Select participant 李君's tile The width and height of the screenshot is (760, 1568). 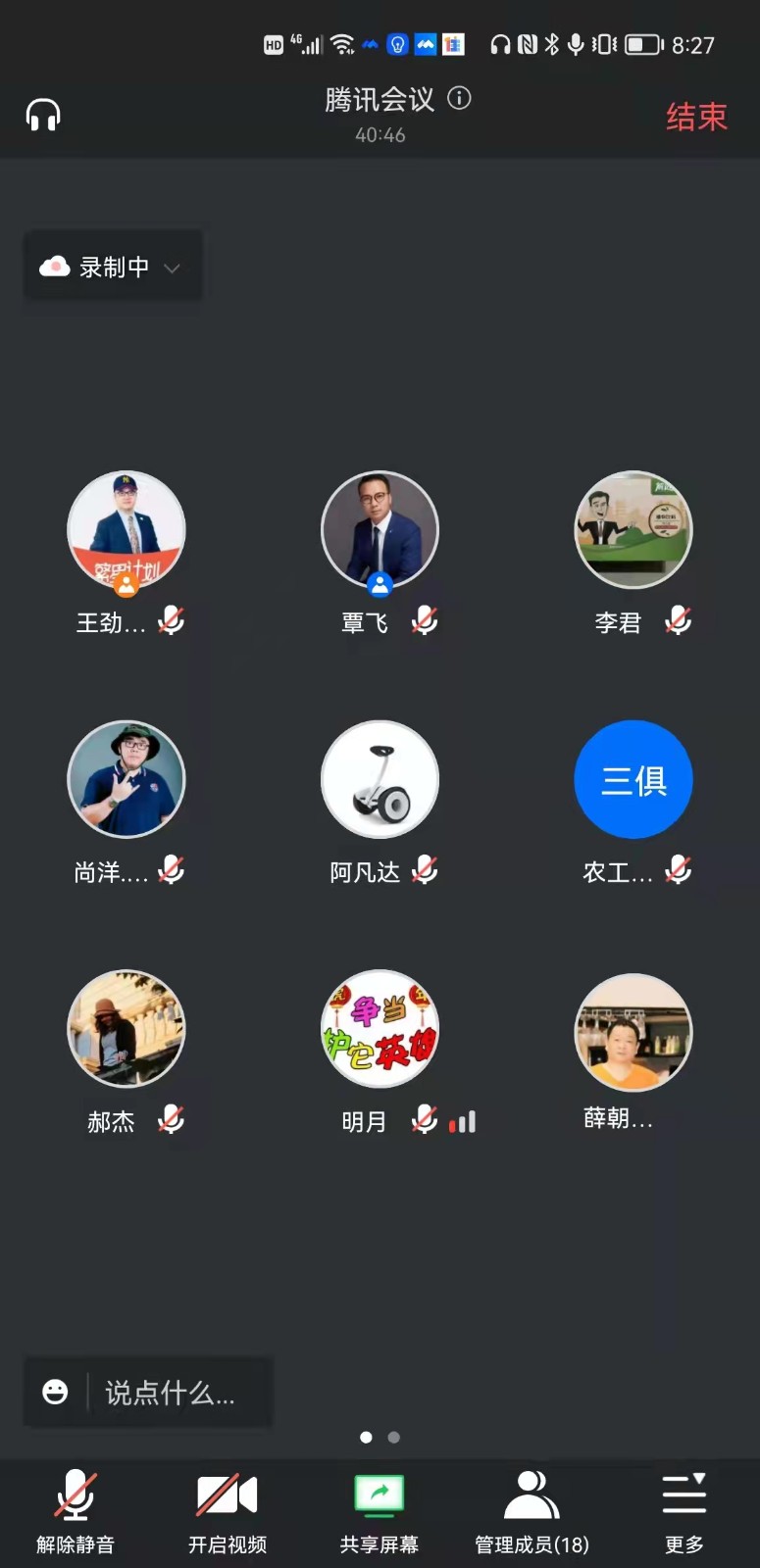click(x=633, y=530)
